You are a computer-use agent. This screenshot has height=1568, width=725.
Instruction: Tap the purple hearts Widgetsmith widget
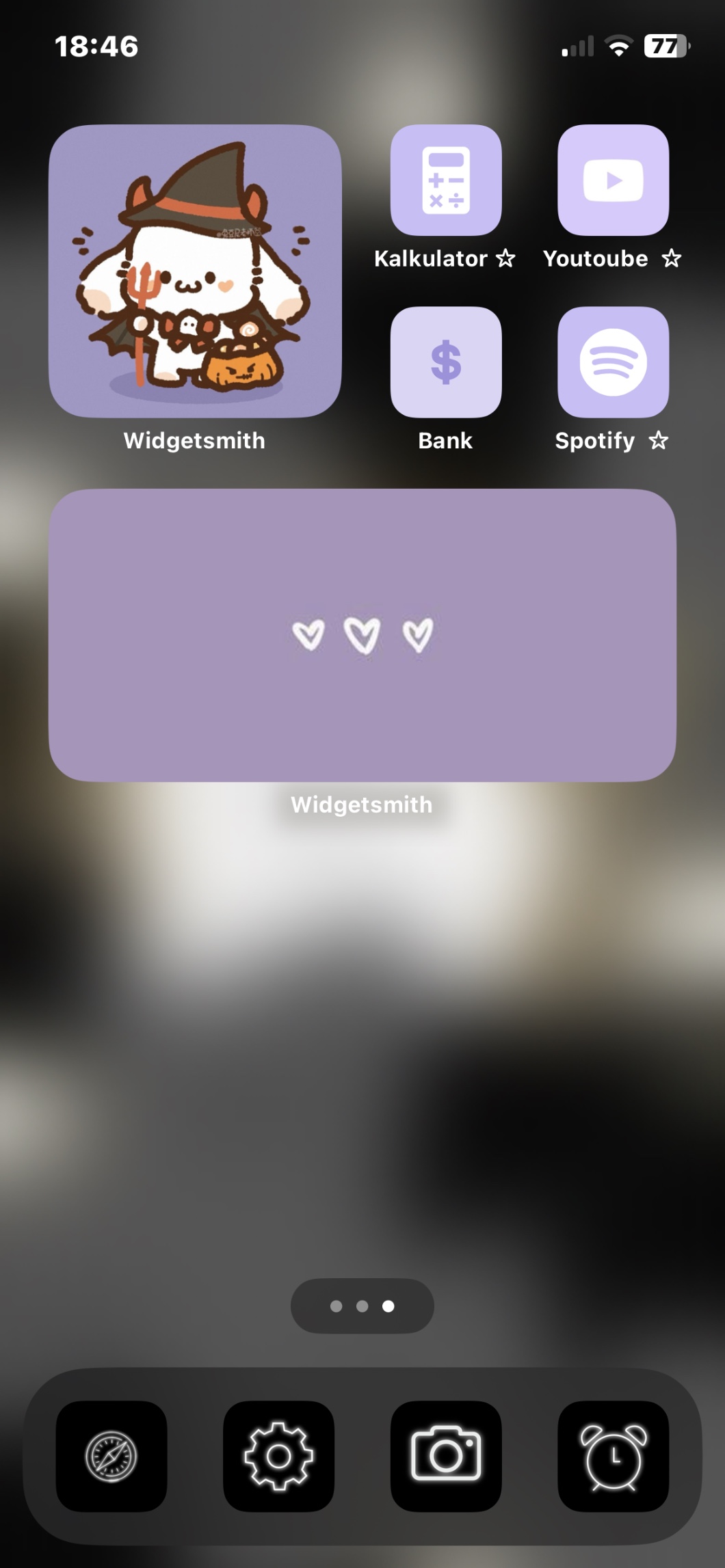pyautogui.click(x=362, y=635)
